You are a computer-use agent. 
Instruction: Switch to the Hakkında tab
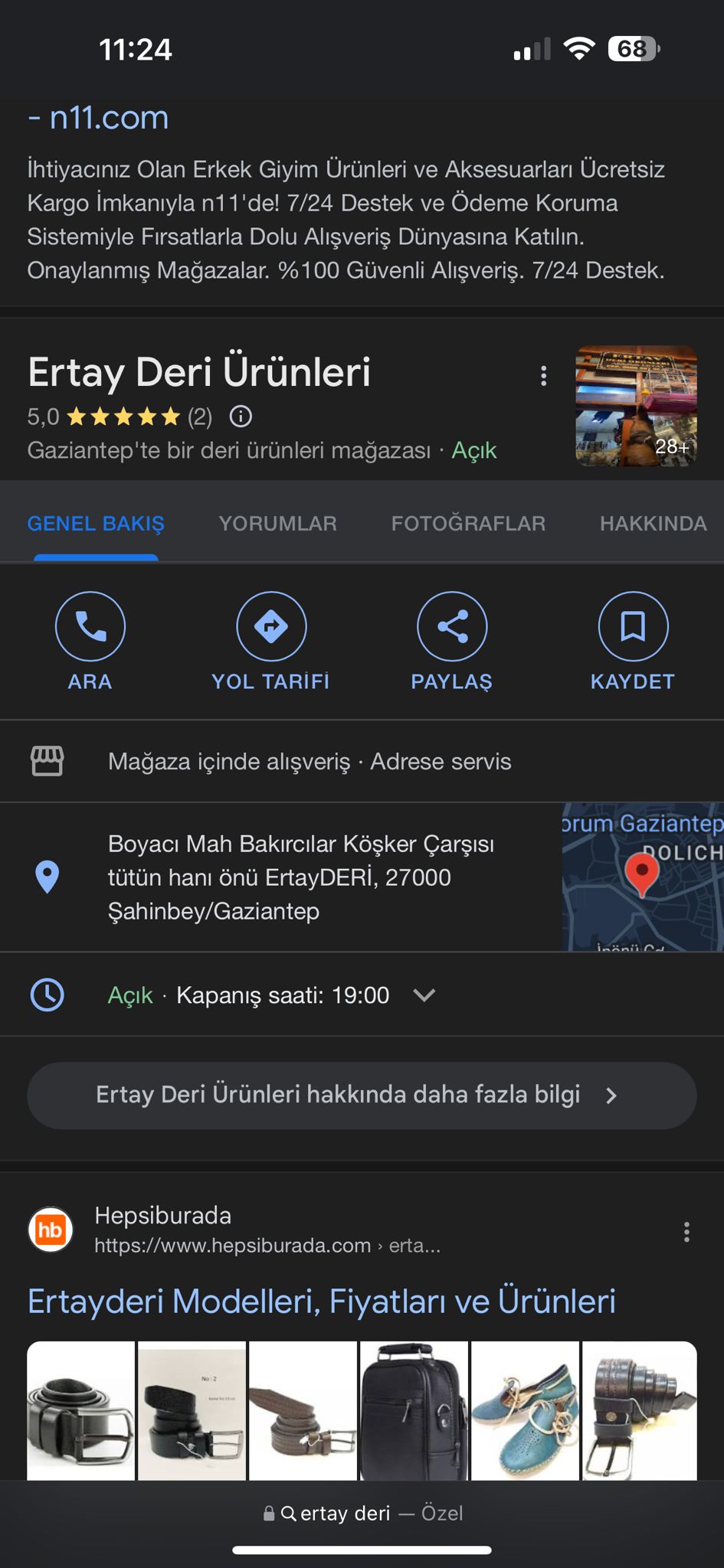coord(653,524)
